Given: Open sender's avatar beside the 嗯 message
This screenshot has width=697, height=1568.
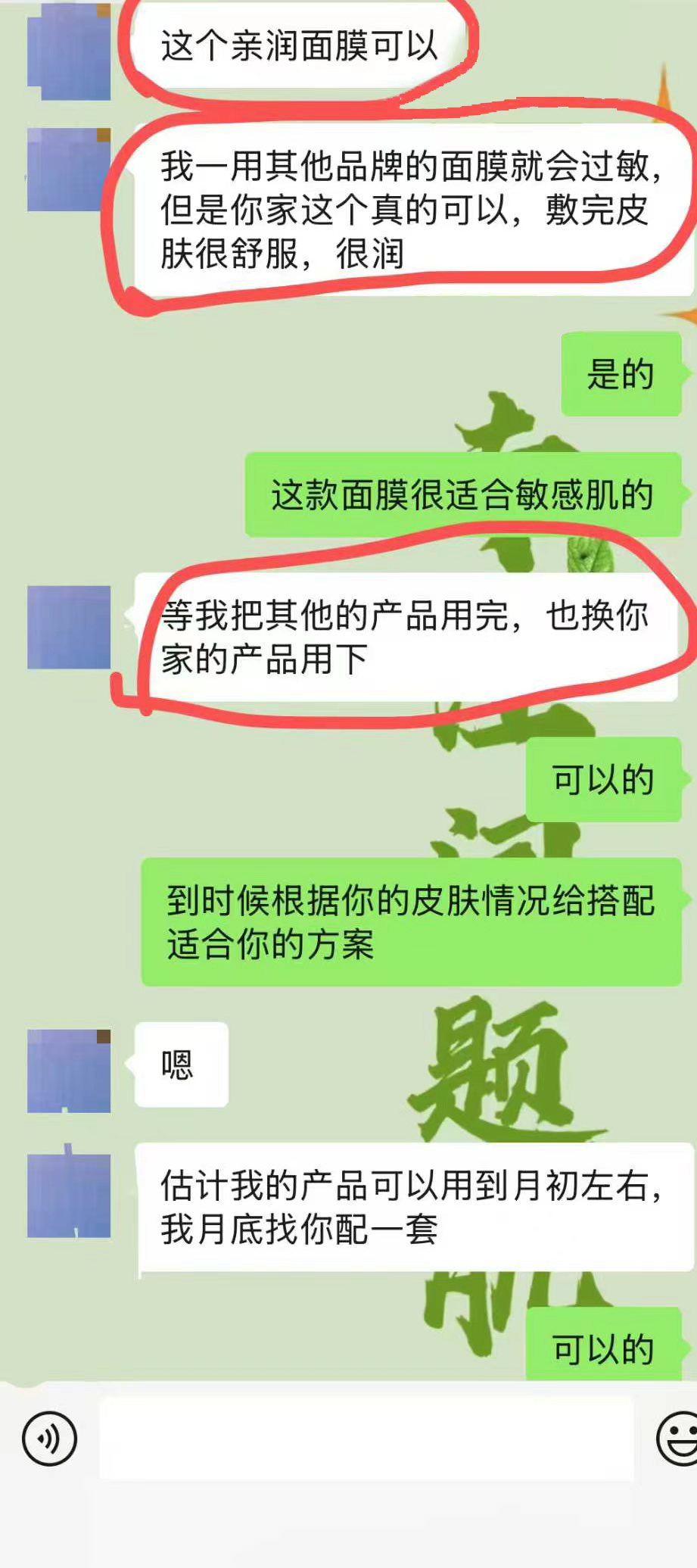Looking at the screenshot, I should 69,1071.
